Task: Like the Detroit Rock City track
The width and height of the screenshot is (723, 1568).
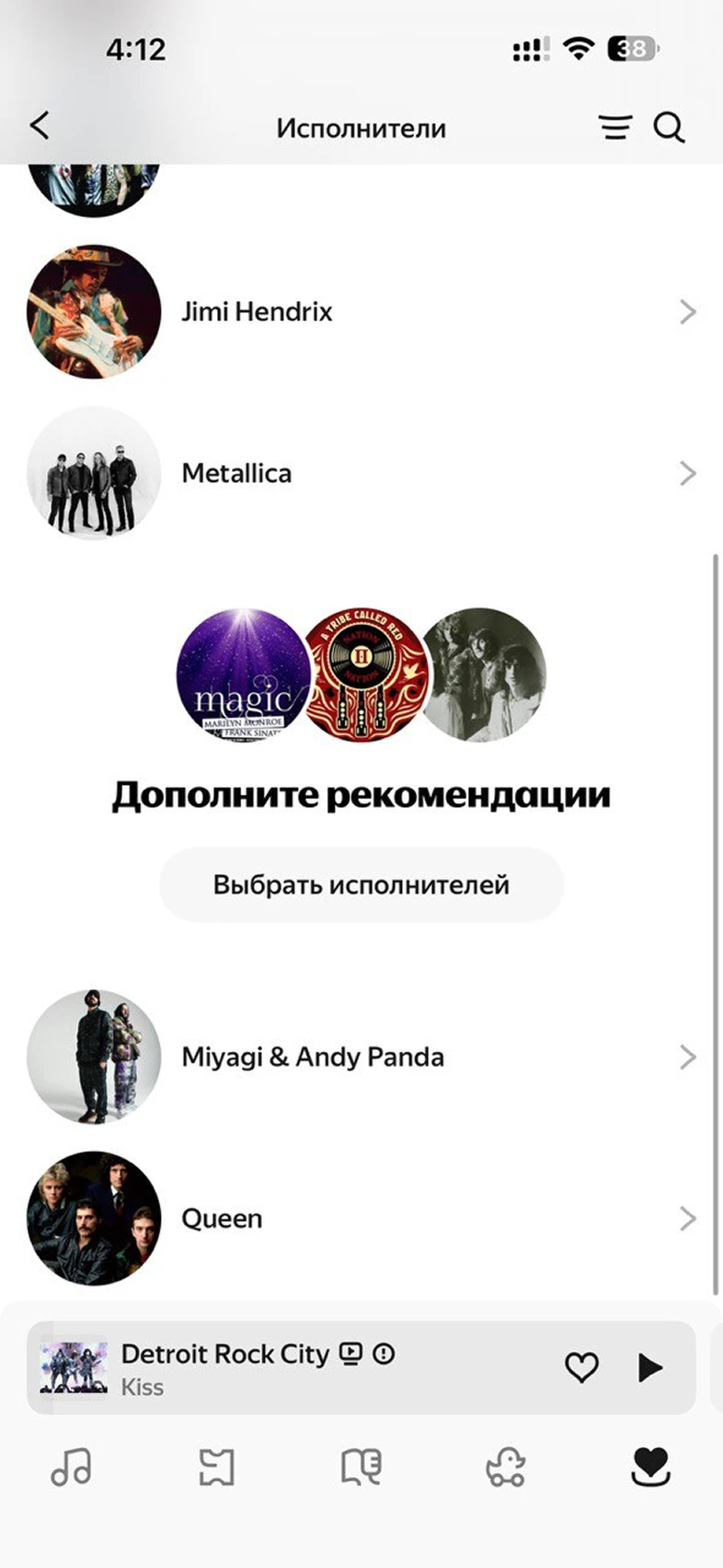Action: (581, 1367)
